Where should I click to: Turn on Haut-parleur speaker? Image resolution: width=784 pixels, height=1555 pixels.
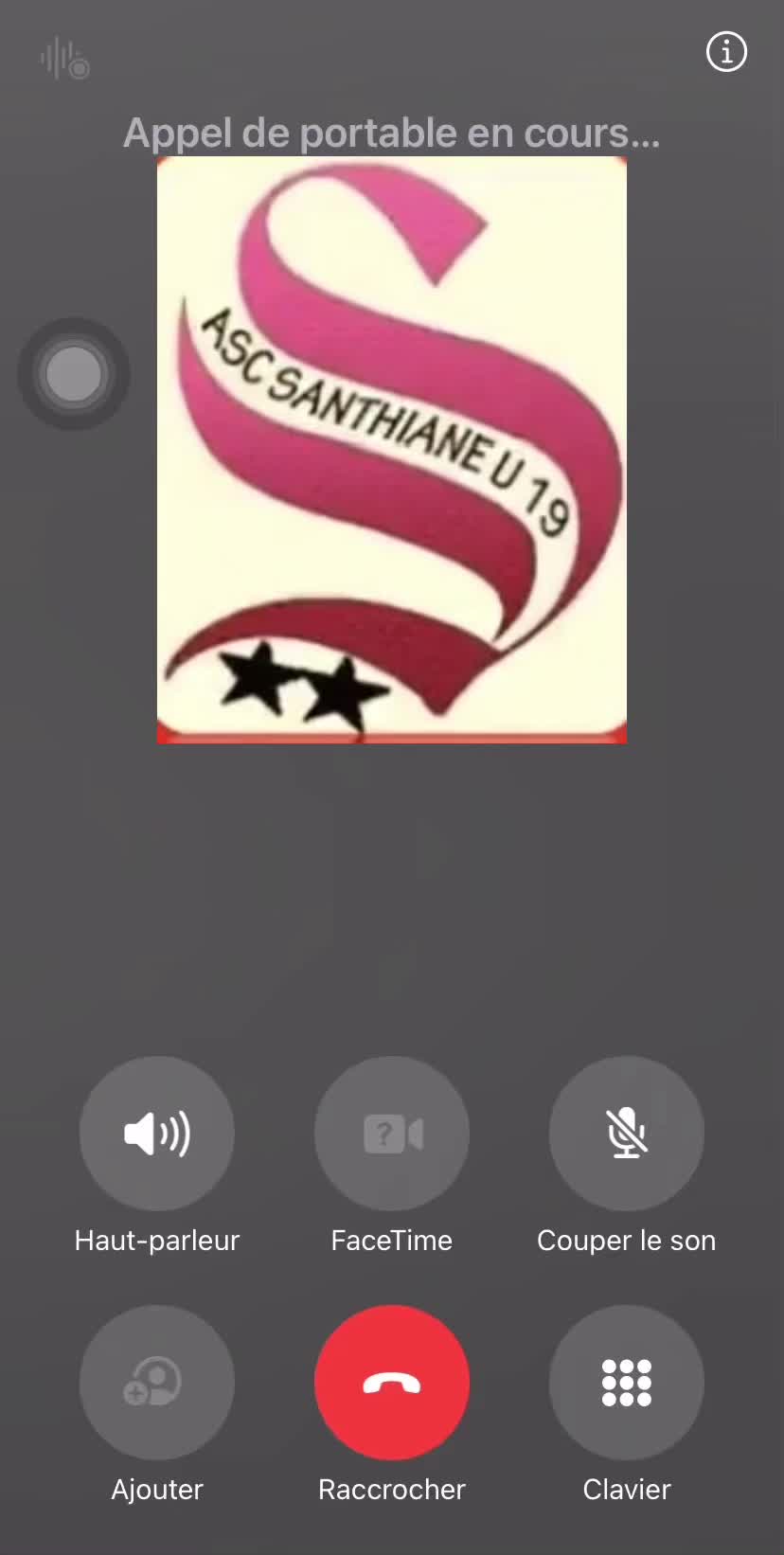(157, 1133)
